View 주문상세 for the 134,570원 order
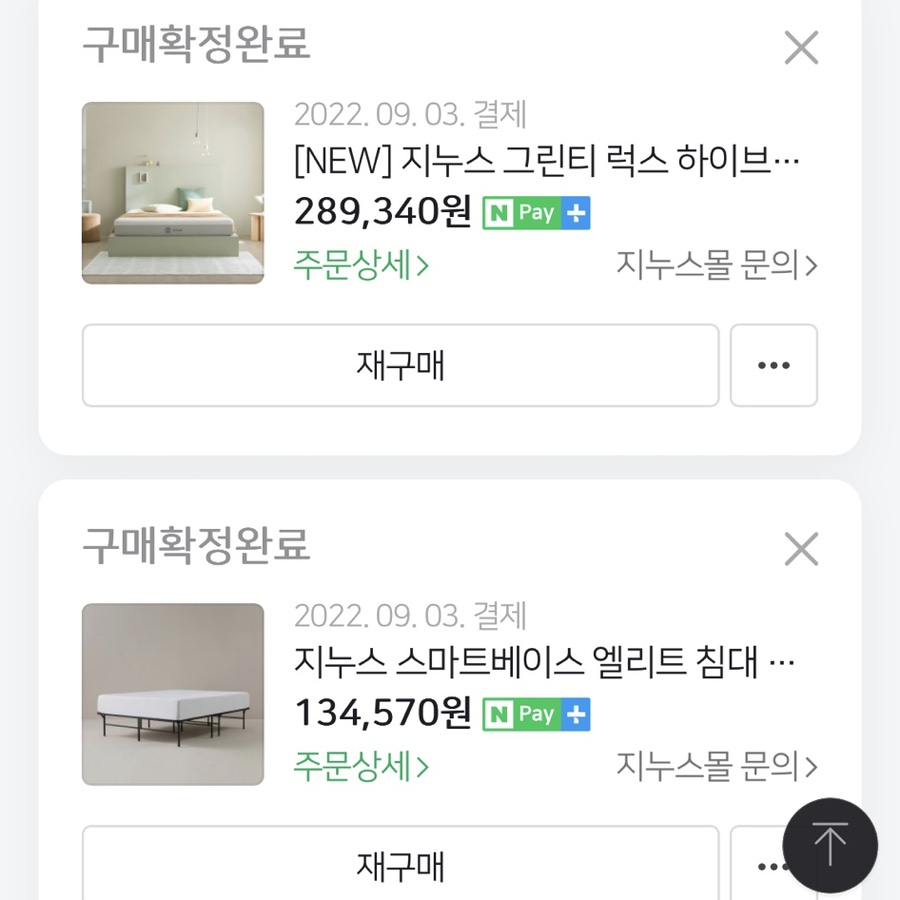Image resolution: width=900 pixels, height=900 pixels. (361, 766)
